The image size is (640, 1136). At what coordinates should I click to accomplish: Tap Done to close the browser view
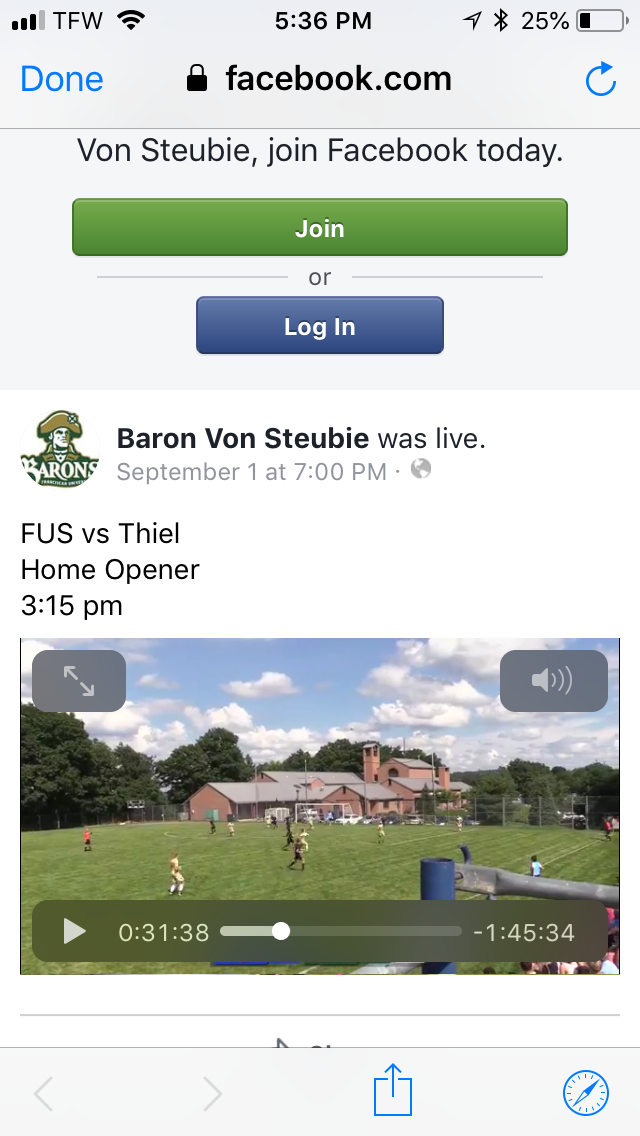click(x=61, y=79)
